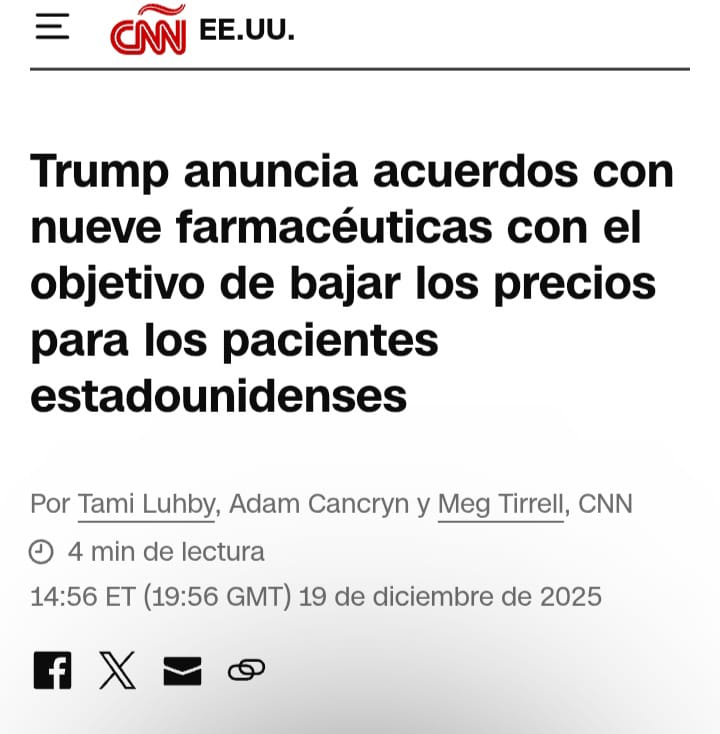This screenshot has width=720, height=734.
Task: View author Meg Tirrell's page
Action: pos(501,504)
